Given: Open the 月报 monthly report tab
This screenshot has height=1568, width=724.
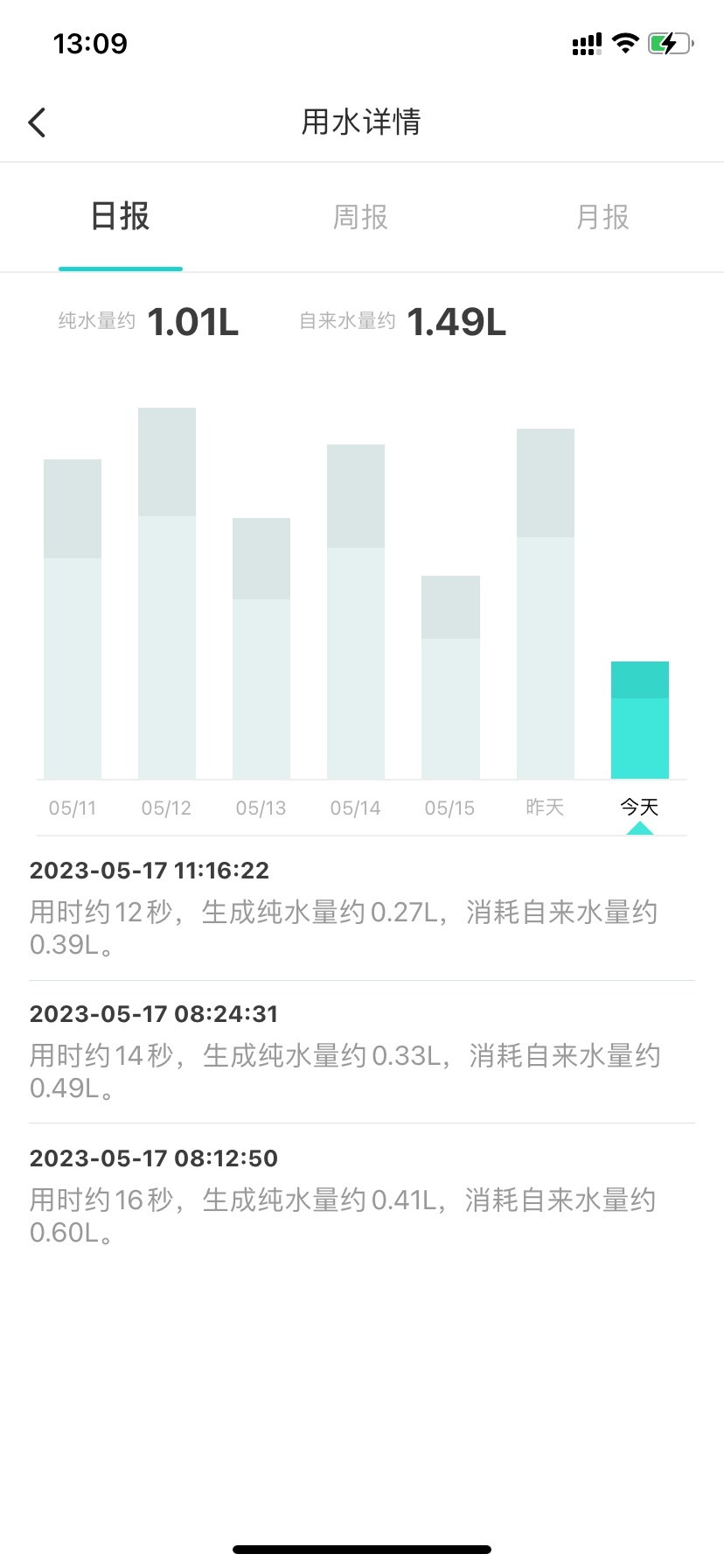Looking at the screenshot, I should [602, 216].
